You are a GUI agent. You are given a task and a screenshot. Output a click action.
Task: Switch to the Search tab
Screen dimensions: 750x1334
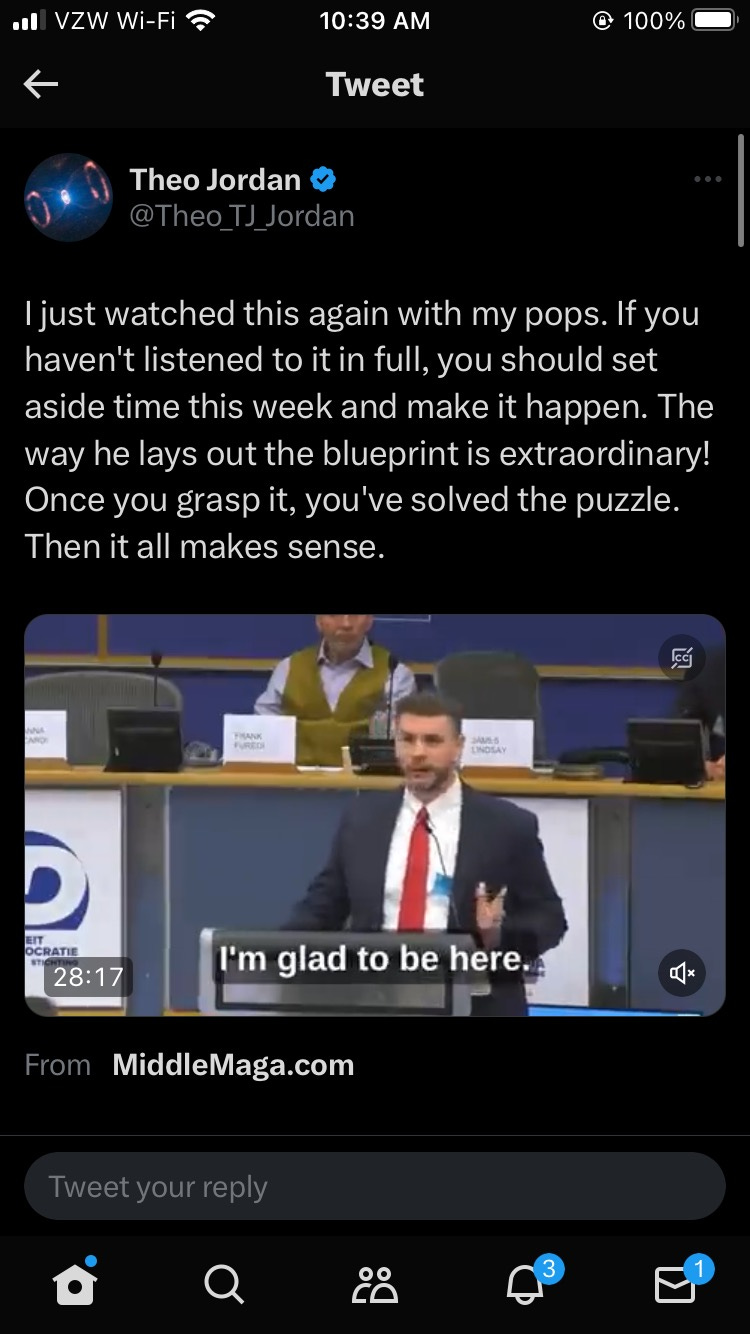(223, 1284)
